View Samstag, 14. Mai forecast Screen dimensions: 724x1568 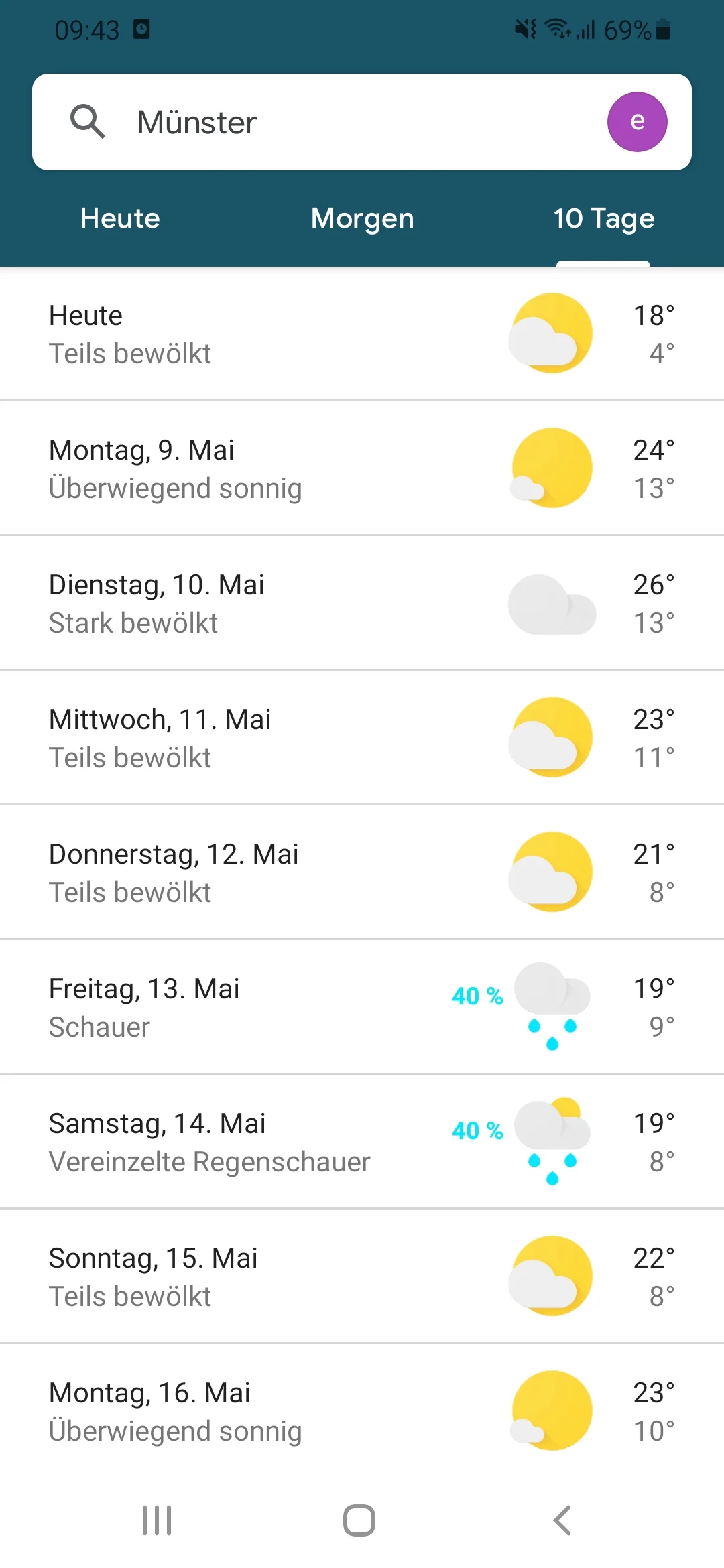[362, 1142]
